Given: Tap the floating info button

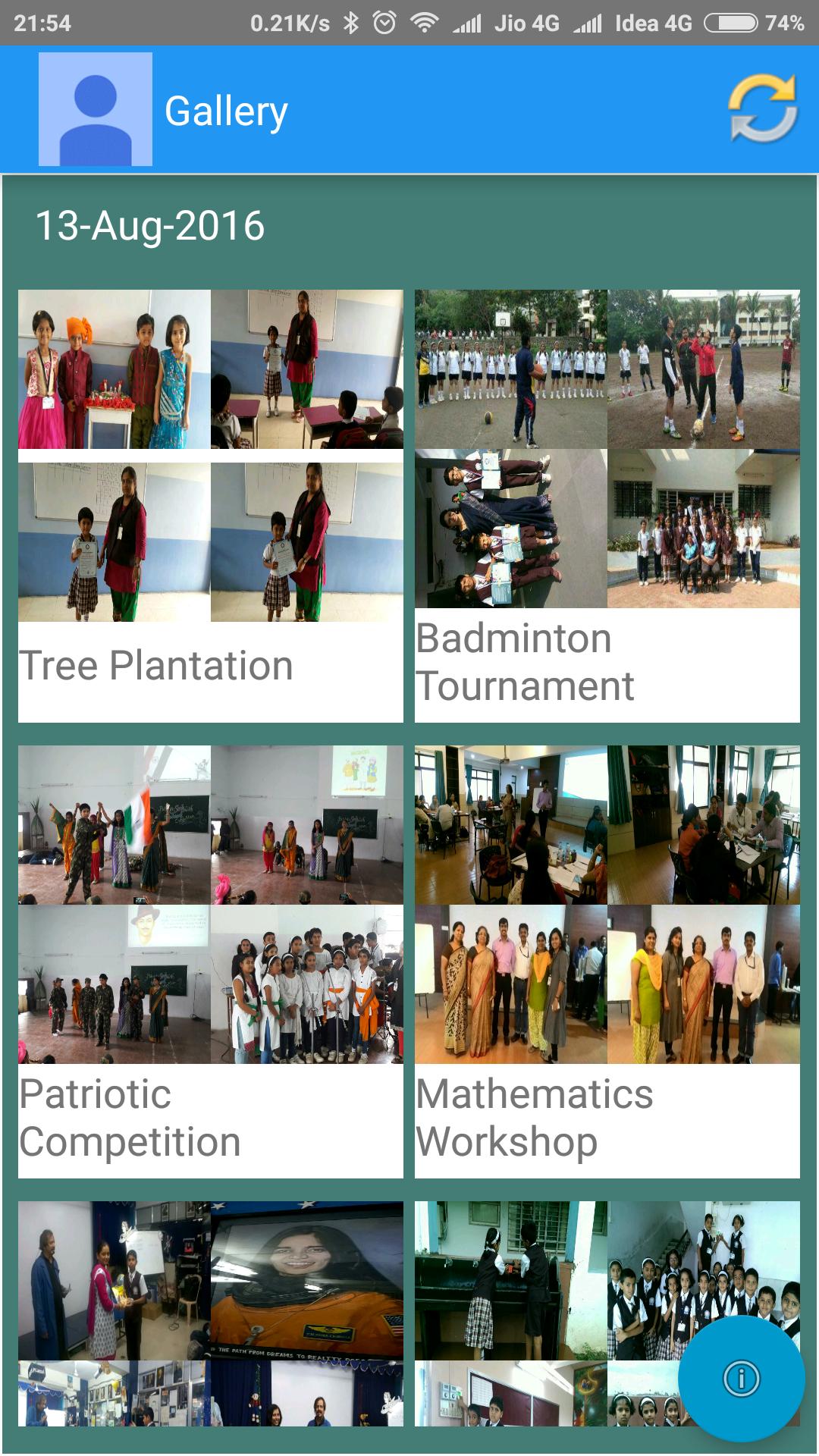Looking at the screenshot, I should (741, 1378).
